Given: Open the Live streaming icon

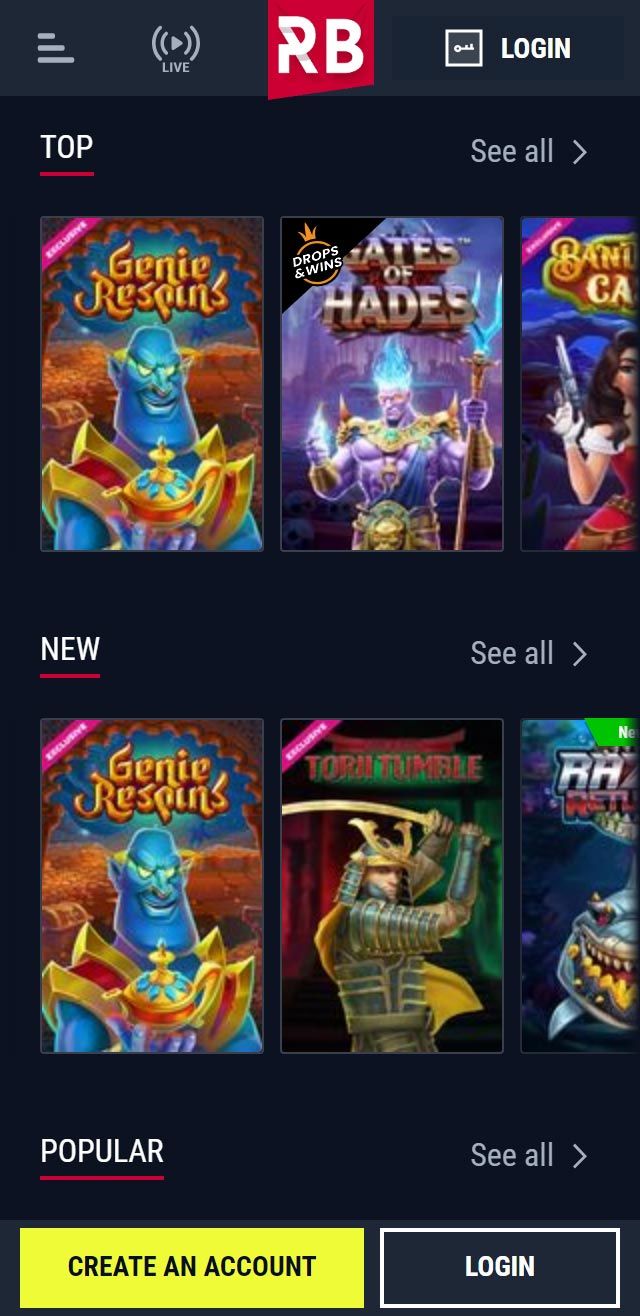Looking at the screenshot, I should [x=175, y=48].
